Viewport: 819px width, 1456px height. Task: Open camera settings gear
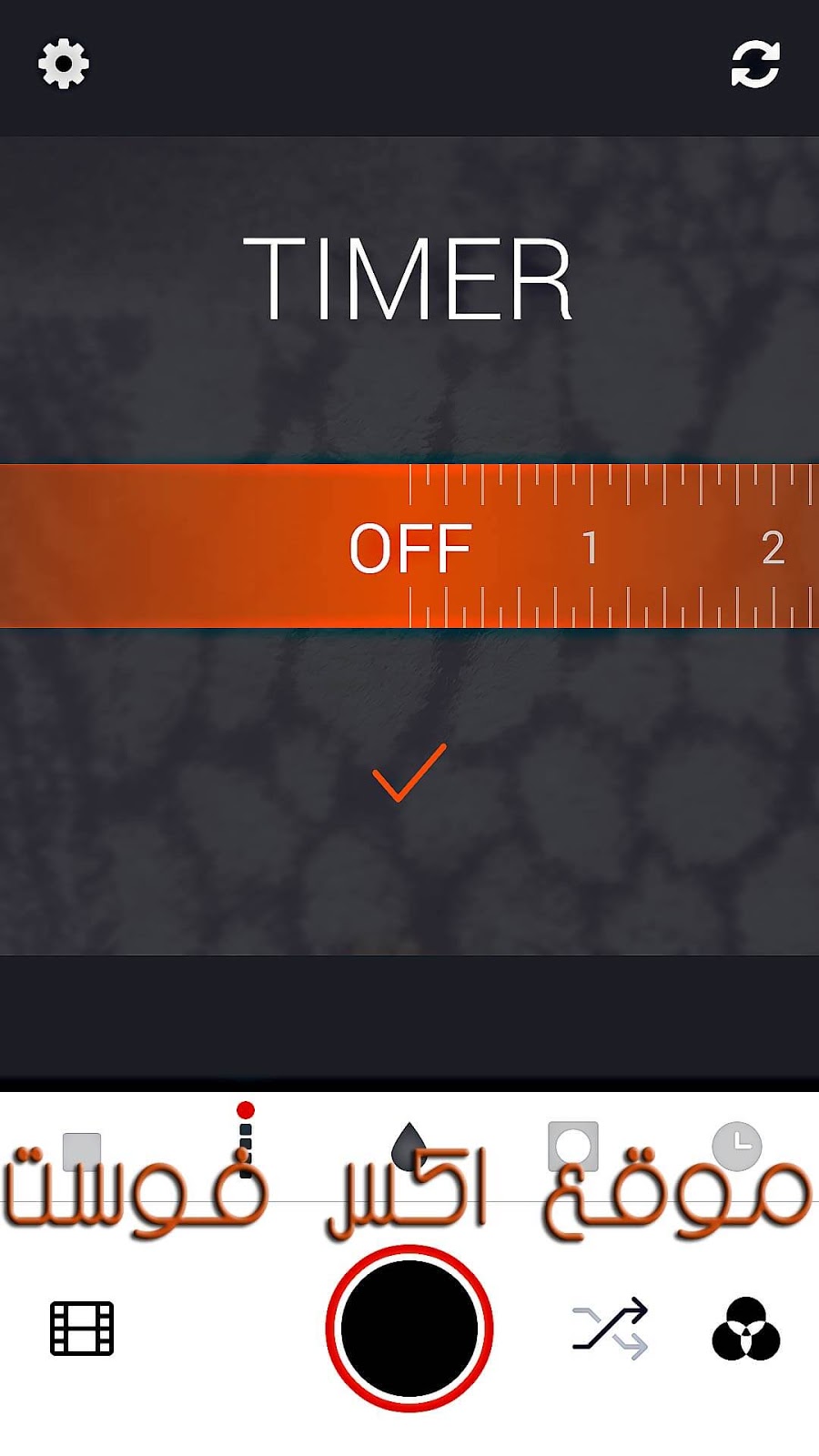click(64, 64)
